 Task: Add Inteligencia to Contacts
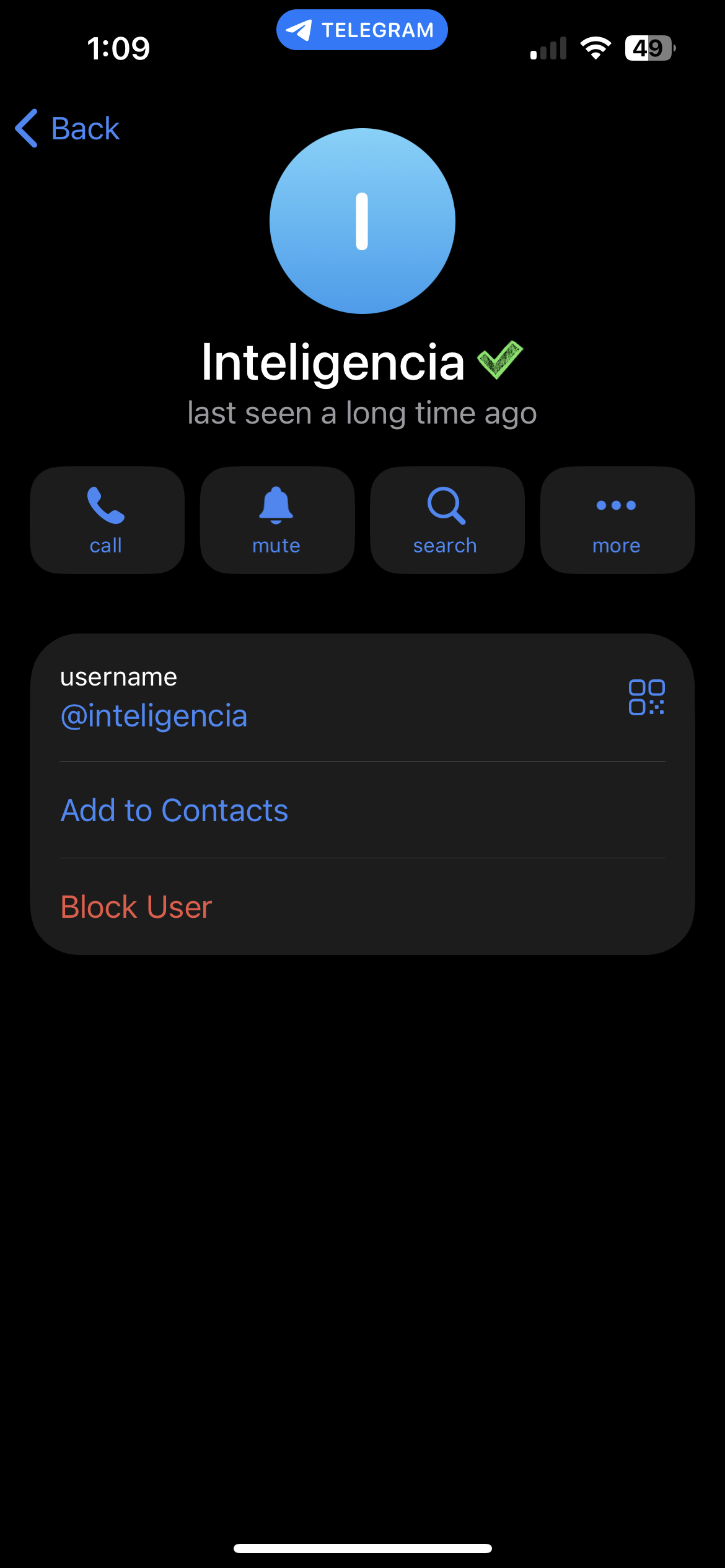pos(175,810)
